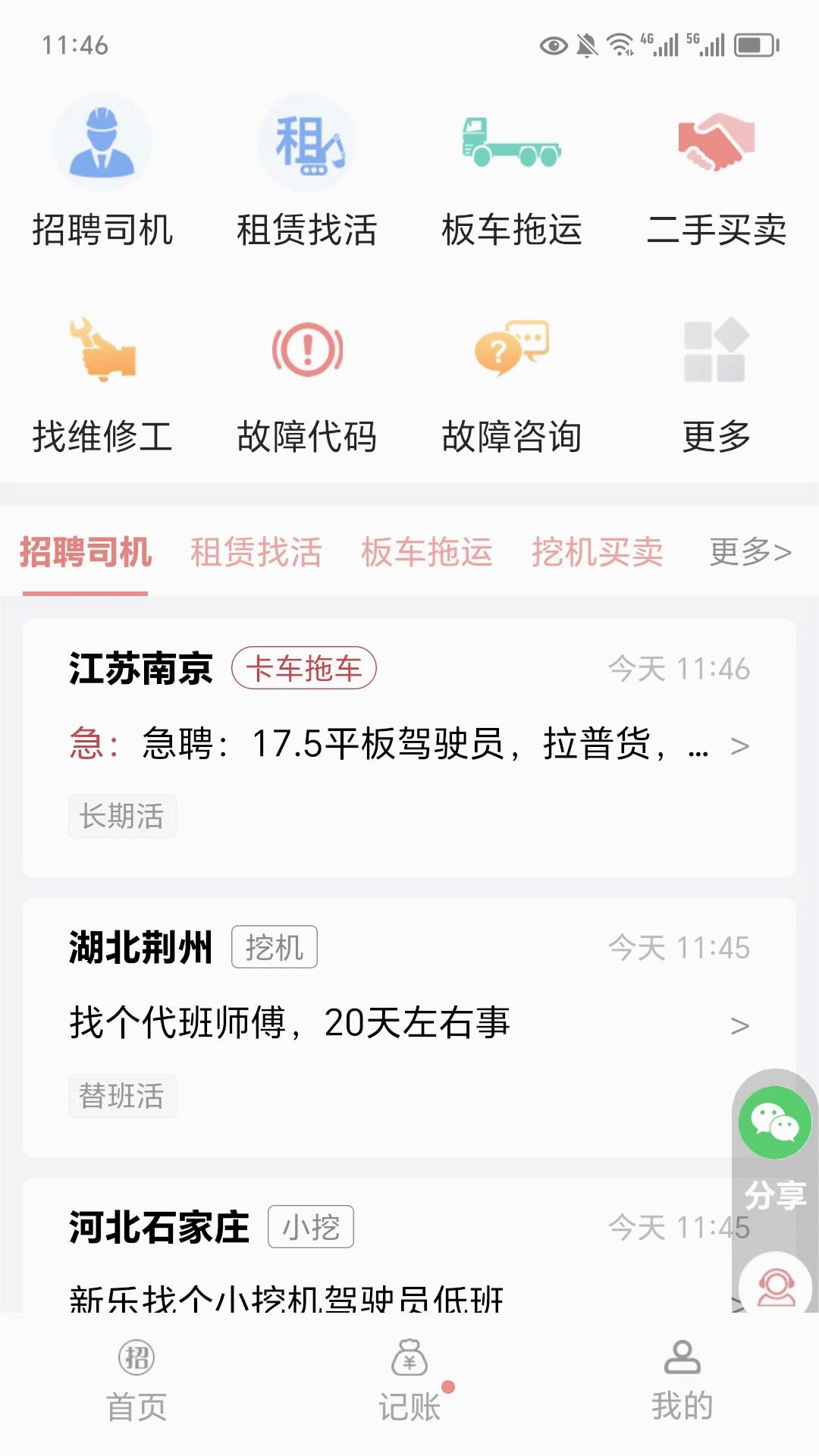This screenshot has width=819, height=1456.
Task: Select the 板车拖运 category tab
Action: [x=427, y=552]
